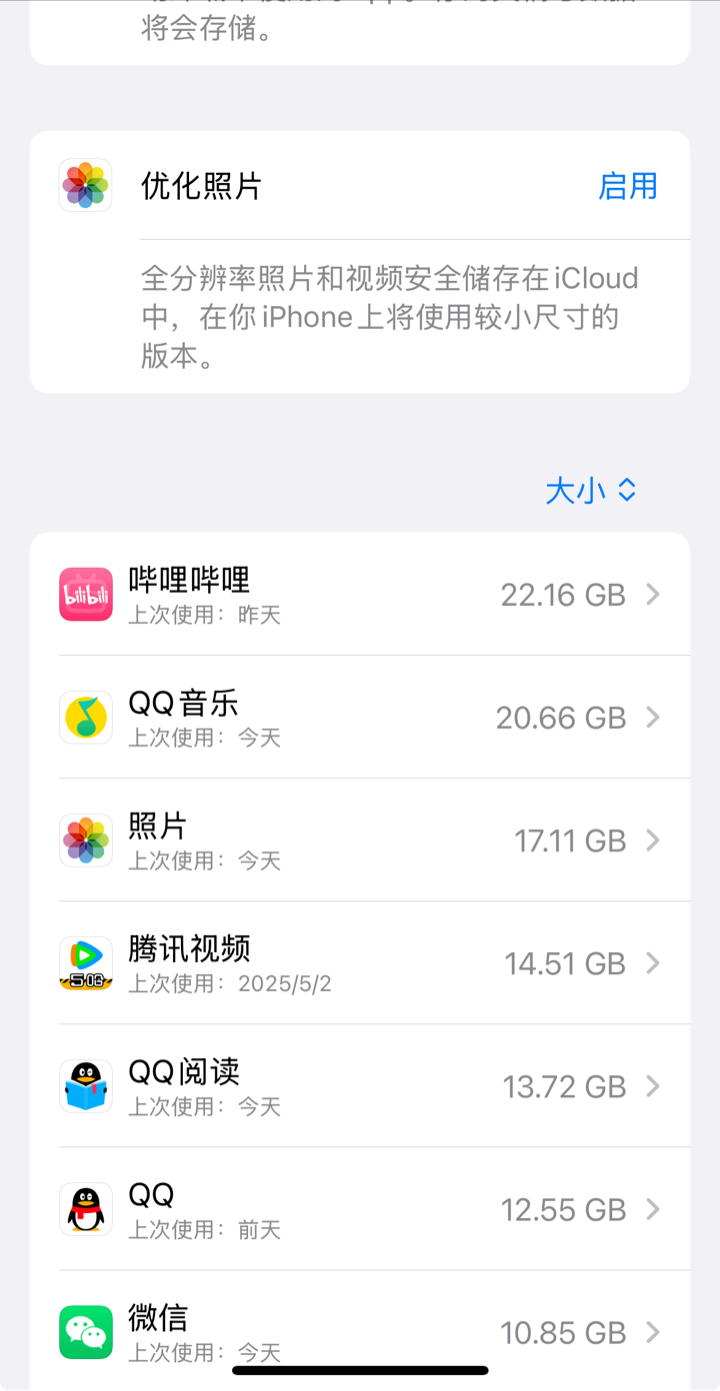Open 哔哩哔哩 storage details
The image size is (720, 1391).
point(360,595)
